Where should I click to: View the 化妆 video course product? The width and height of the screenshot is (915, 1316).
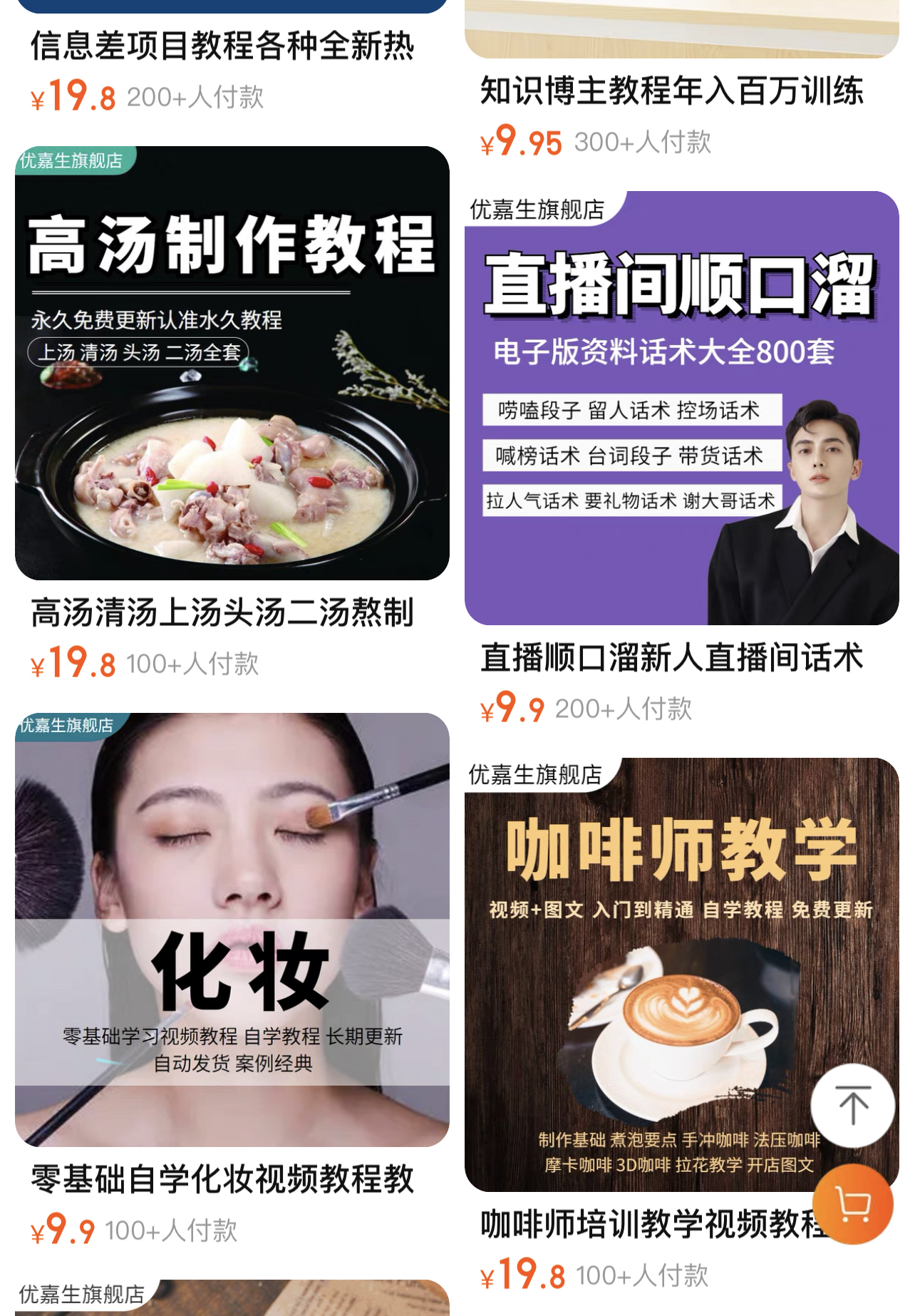(x=232, y=930)
